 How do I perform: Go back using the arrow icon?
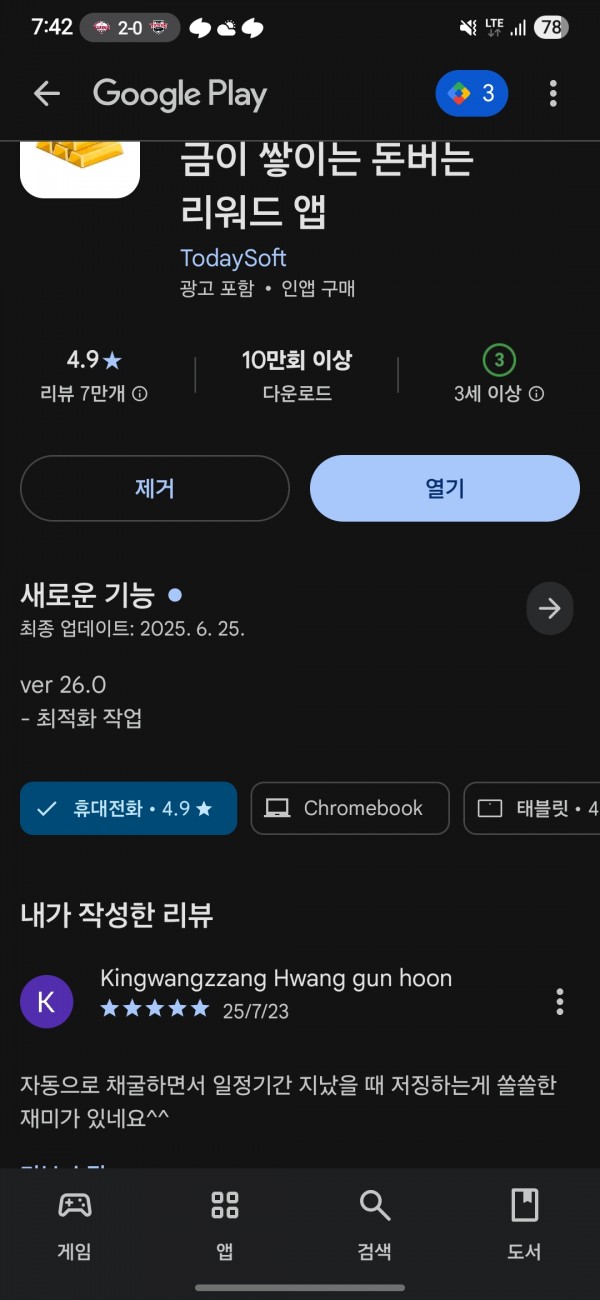[47, 94]
